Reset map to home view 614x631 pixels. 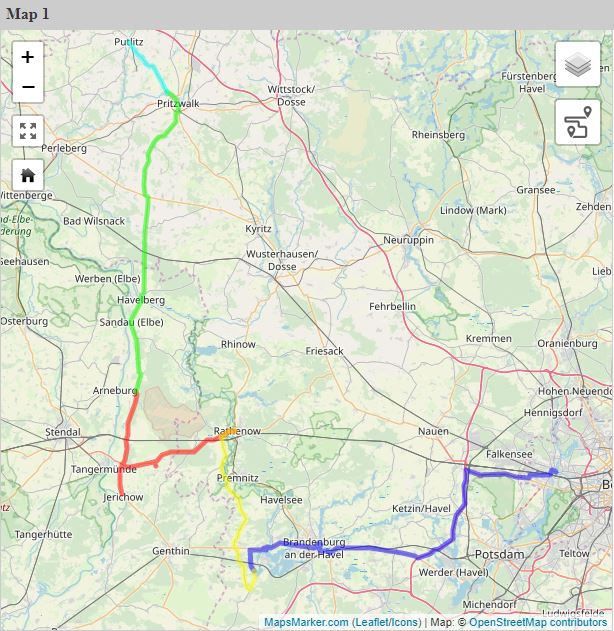pyautogui.click(x=28, y=173)
